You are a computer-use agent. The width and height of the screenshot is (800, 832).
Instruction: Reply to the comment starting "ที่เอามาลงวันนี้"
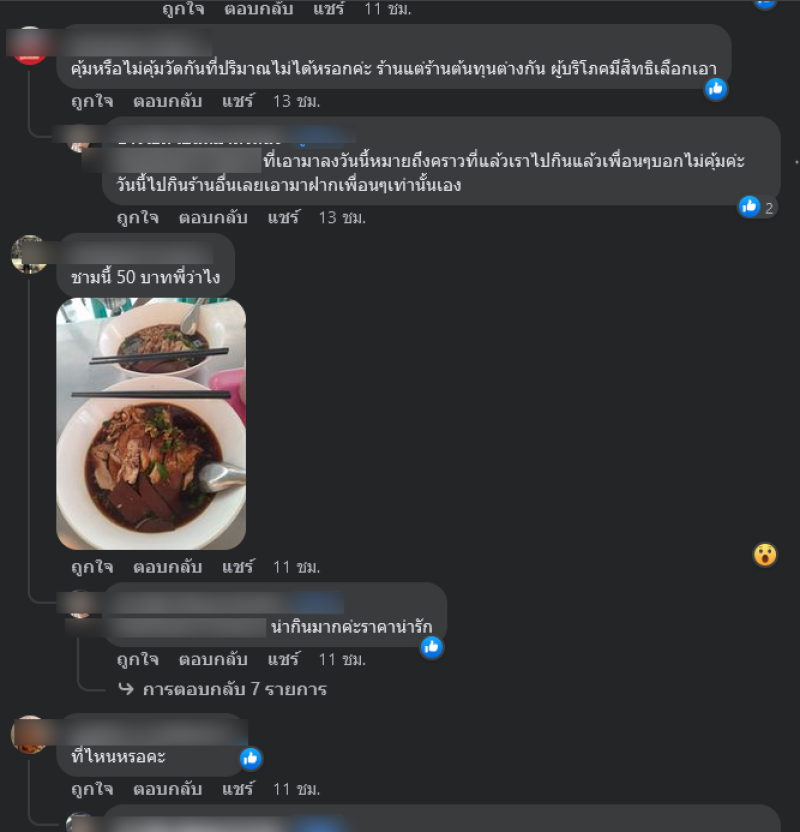pos(212,217)
